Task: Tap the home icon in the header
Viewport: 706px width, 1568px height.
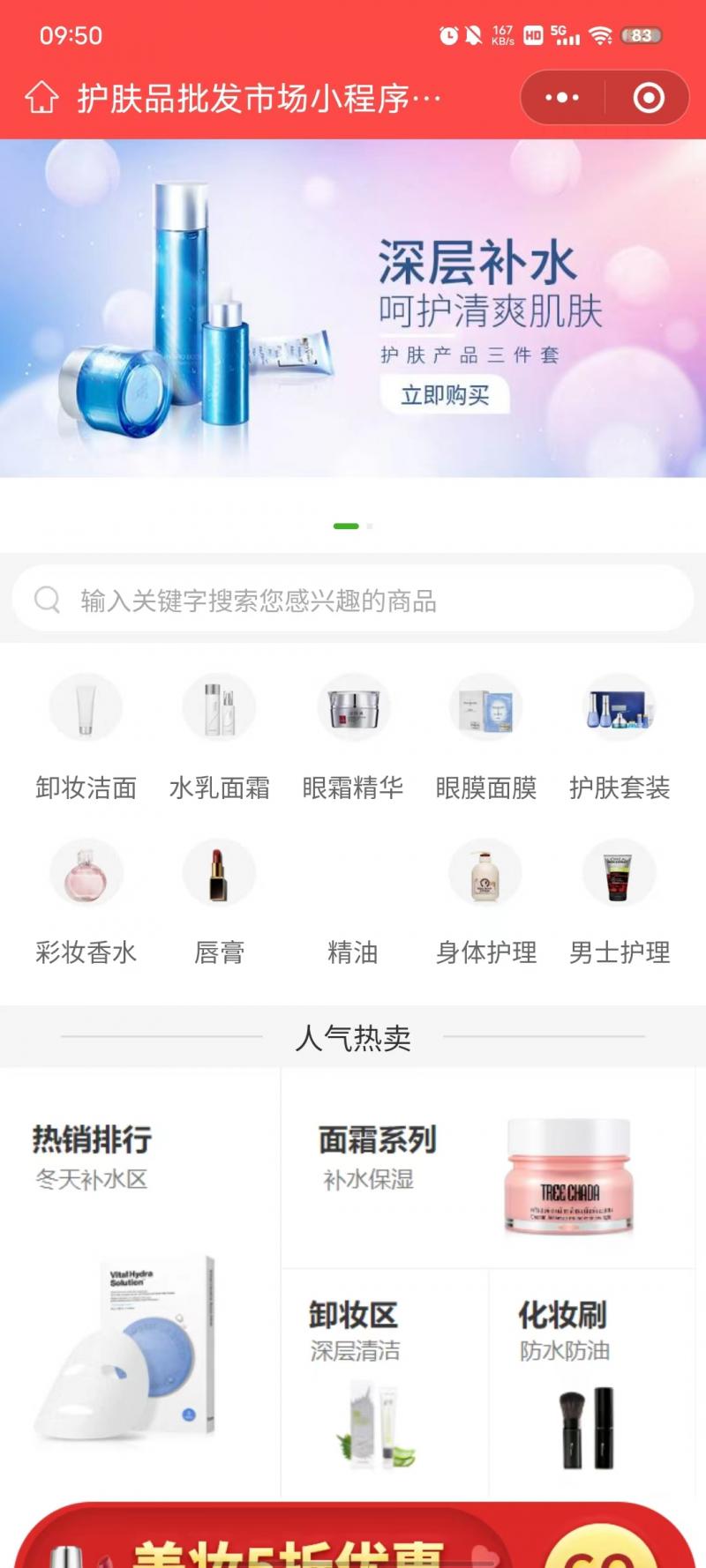Action: pyautogui.click(x=41, y=98)
